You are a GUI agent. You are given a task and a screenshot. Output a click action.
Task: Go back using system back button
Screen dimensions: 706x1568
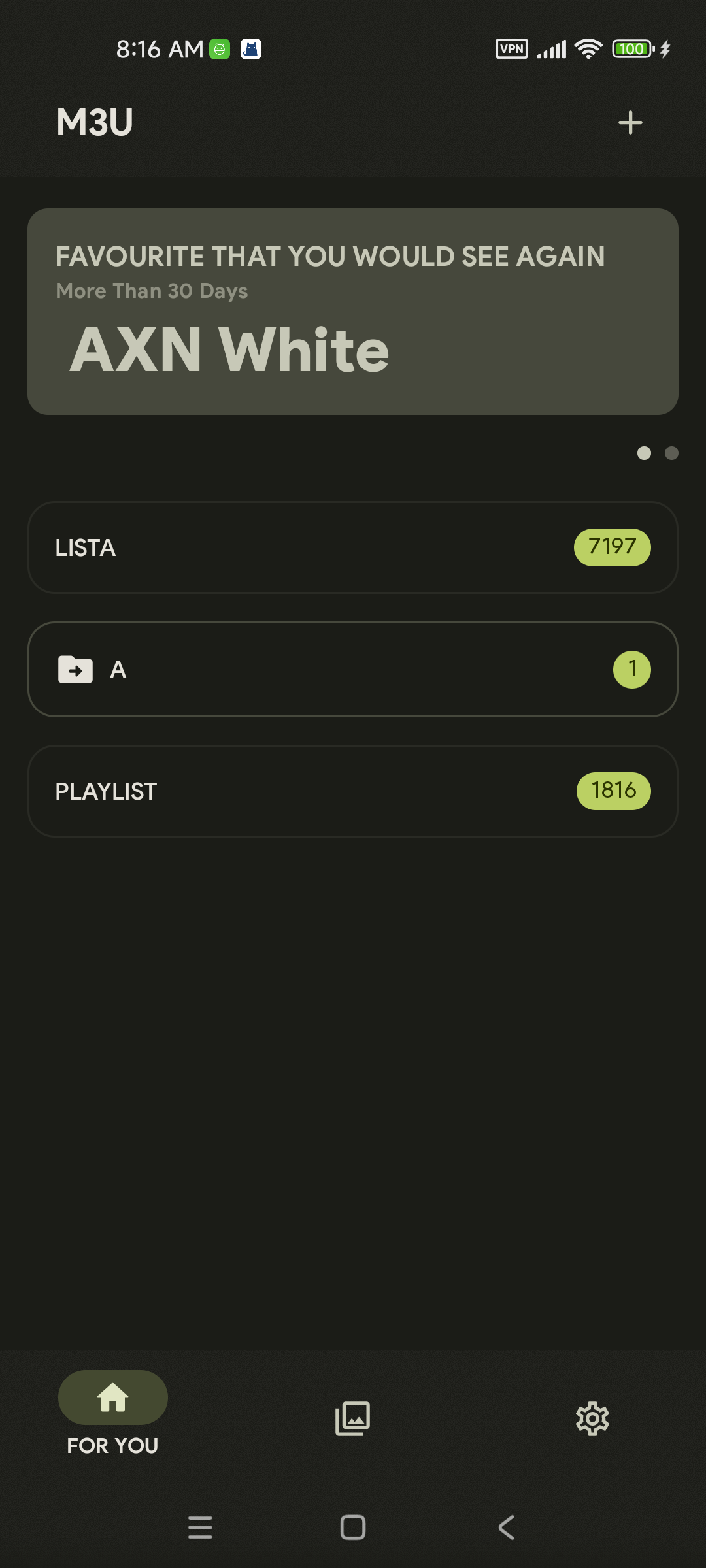(507, 1527)
